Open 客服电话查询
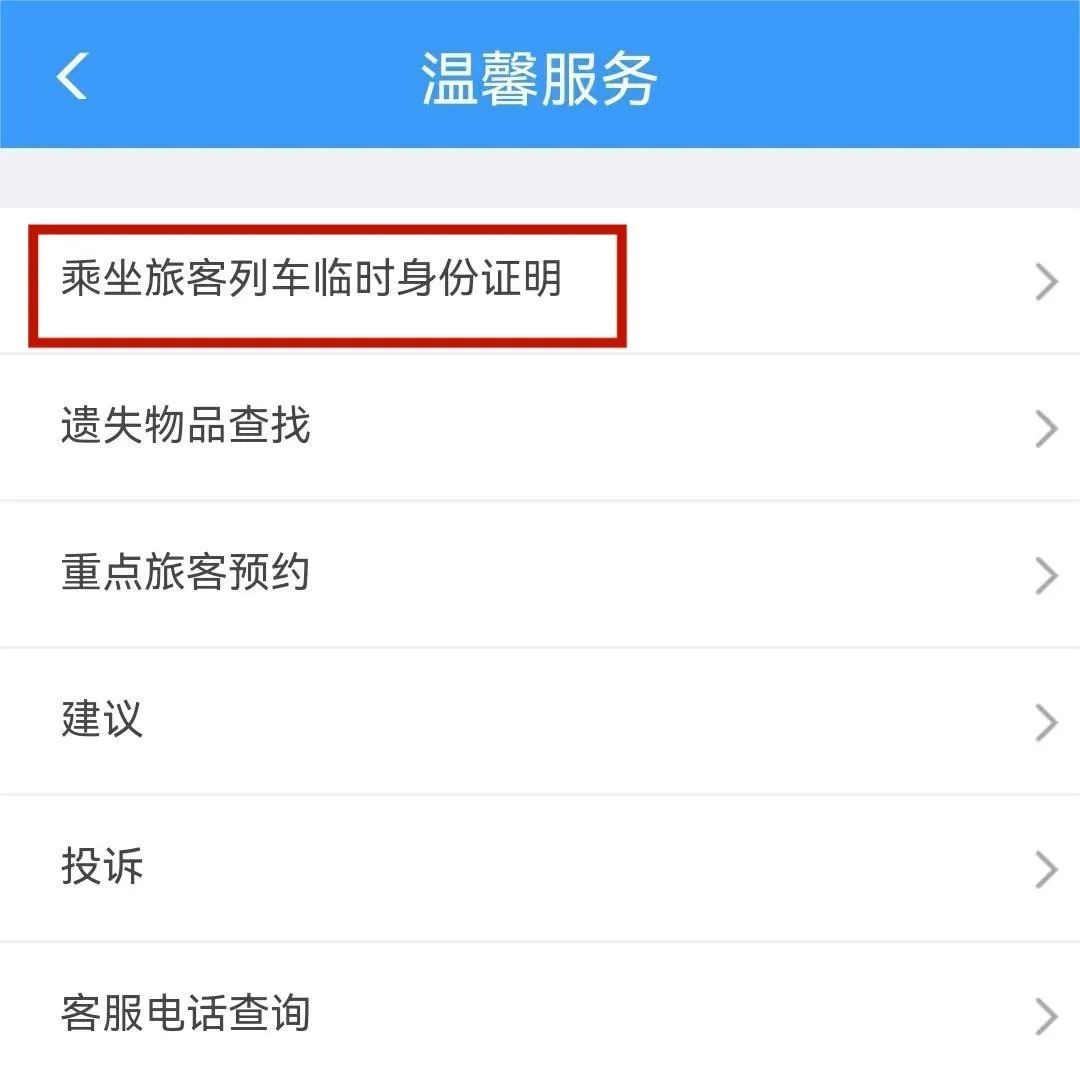This screenshot has height=1074, width=1080. [x=186, y=1014]
